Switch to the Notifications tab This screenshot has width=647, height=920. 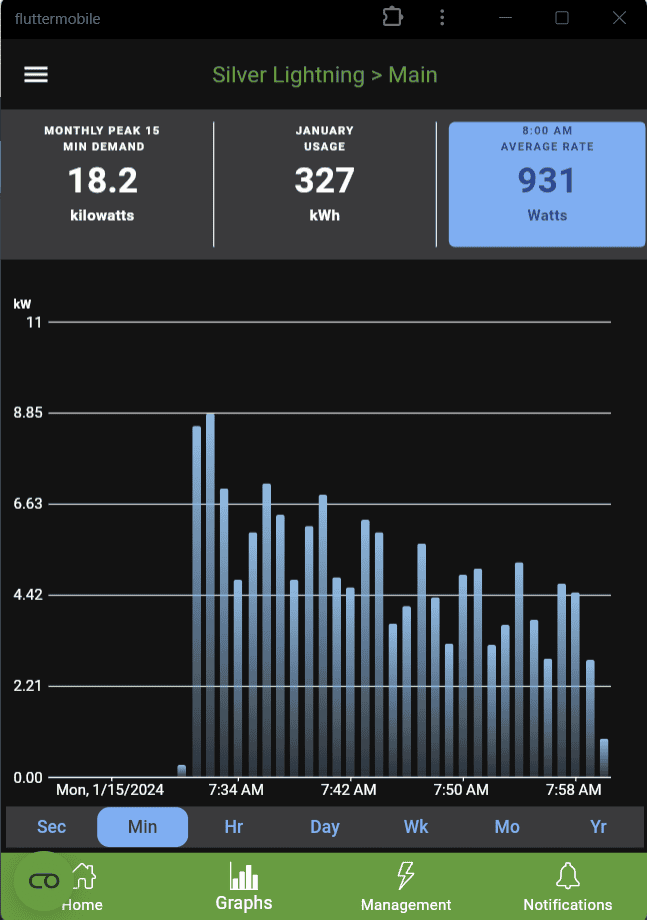(567, 887)
